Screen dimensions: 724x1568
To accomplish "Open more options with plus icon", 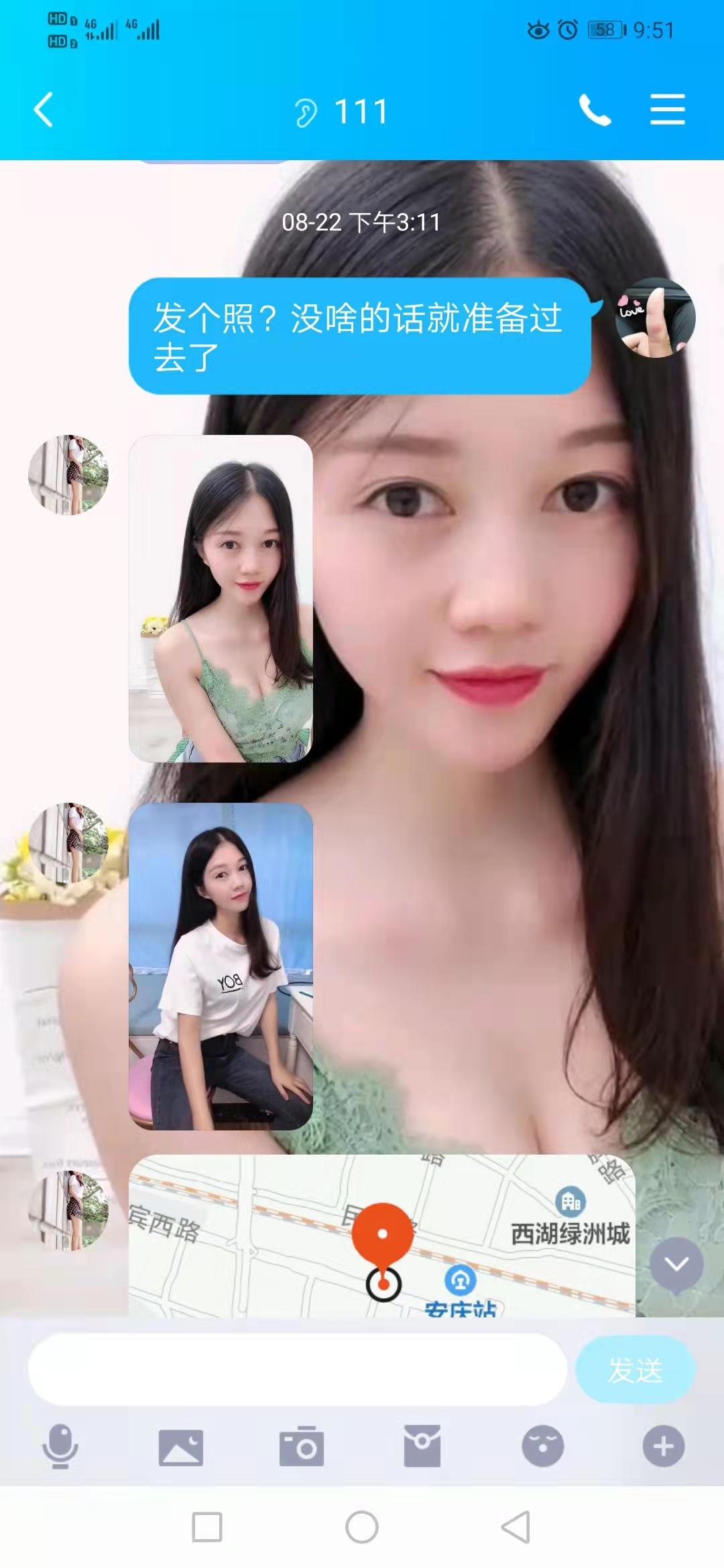I will [x=664, y=1446].
